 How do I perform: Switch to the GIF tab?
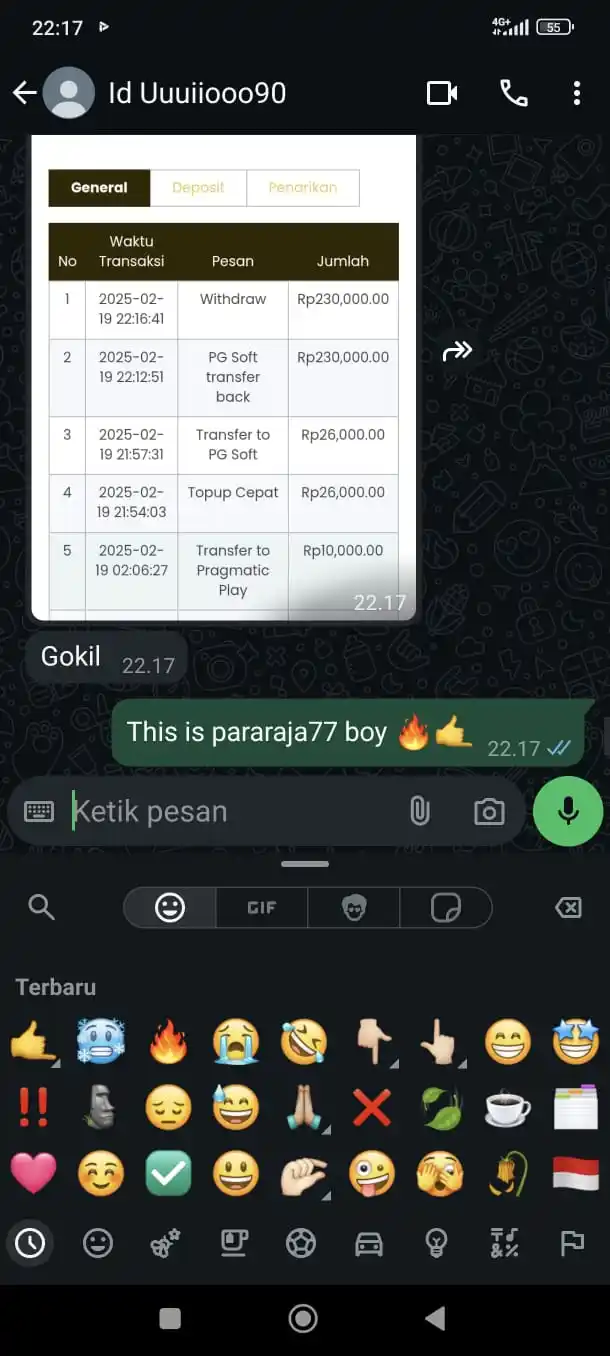point(262,907)
